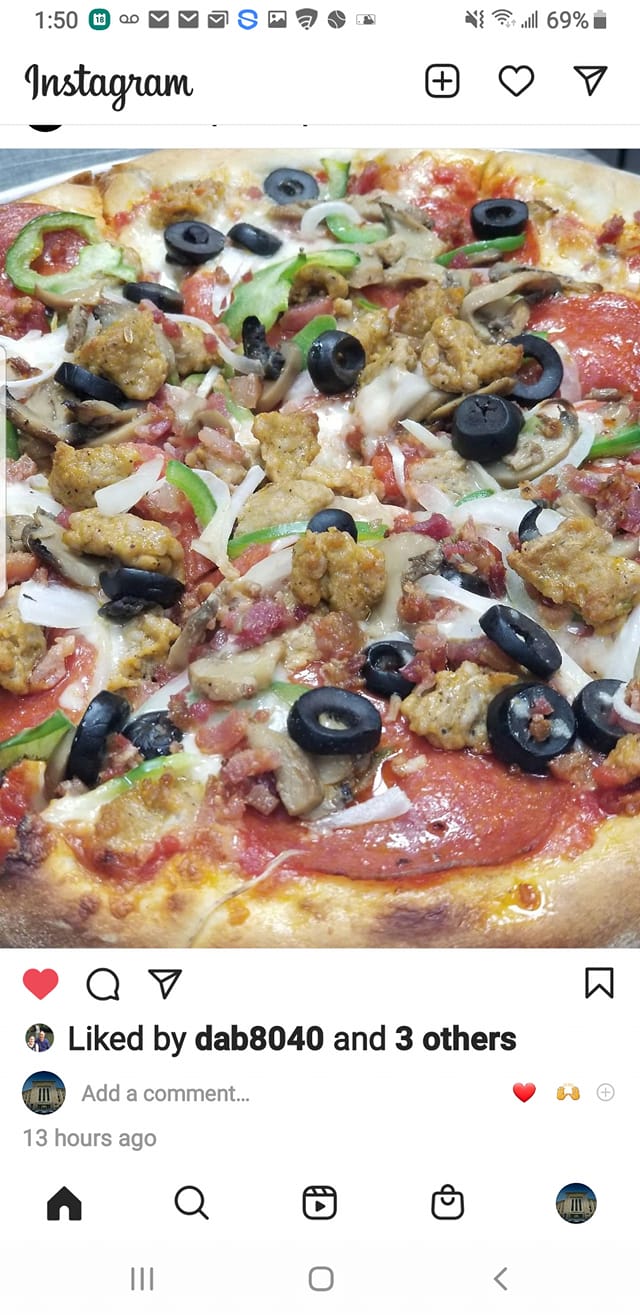Image resolution: width=640 pixels, height=1315 pixels.
Task: Save the pizza post with bookmark icon
Action: coord(598,984)
